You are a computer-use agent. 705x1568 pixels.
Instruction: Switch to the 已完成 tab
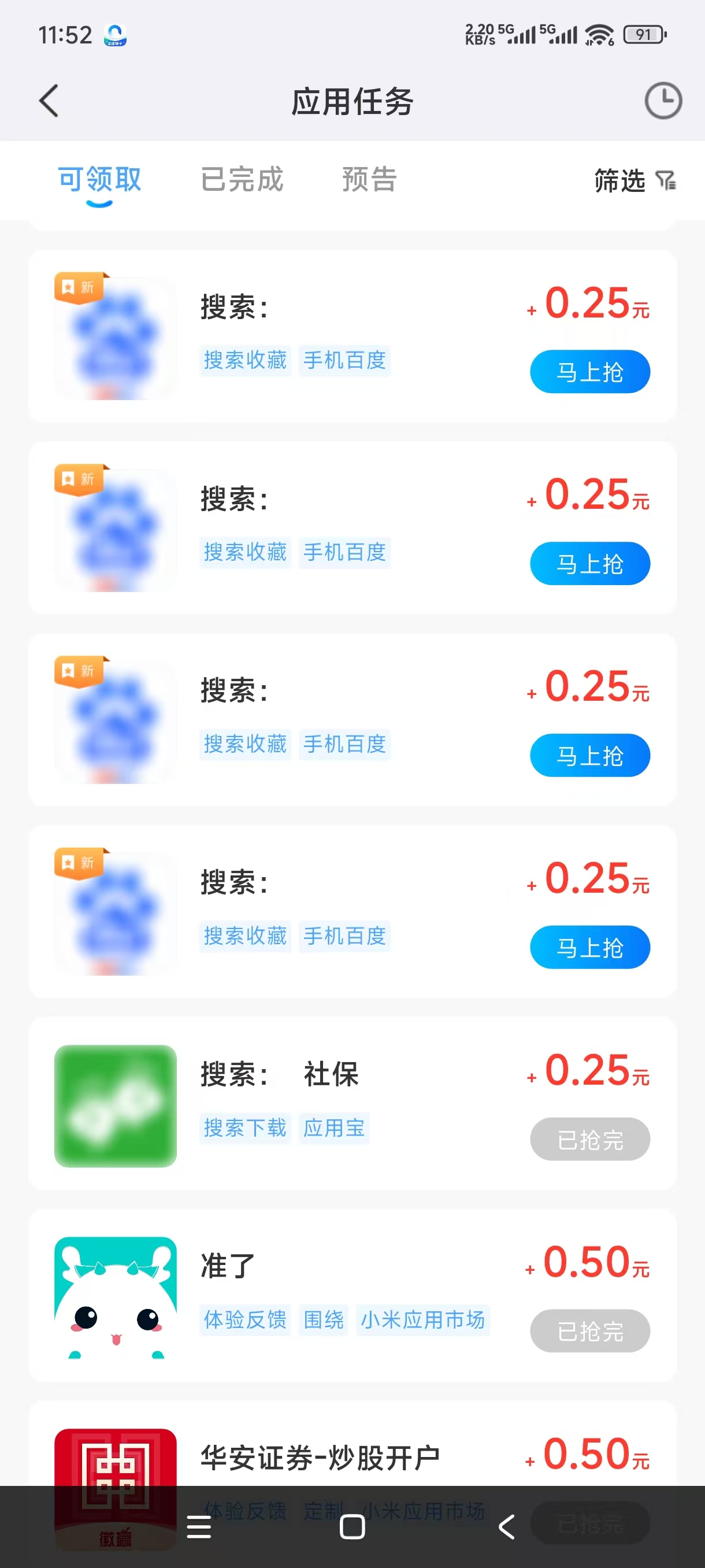click(x=242, y=179)
